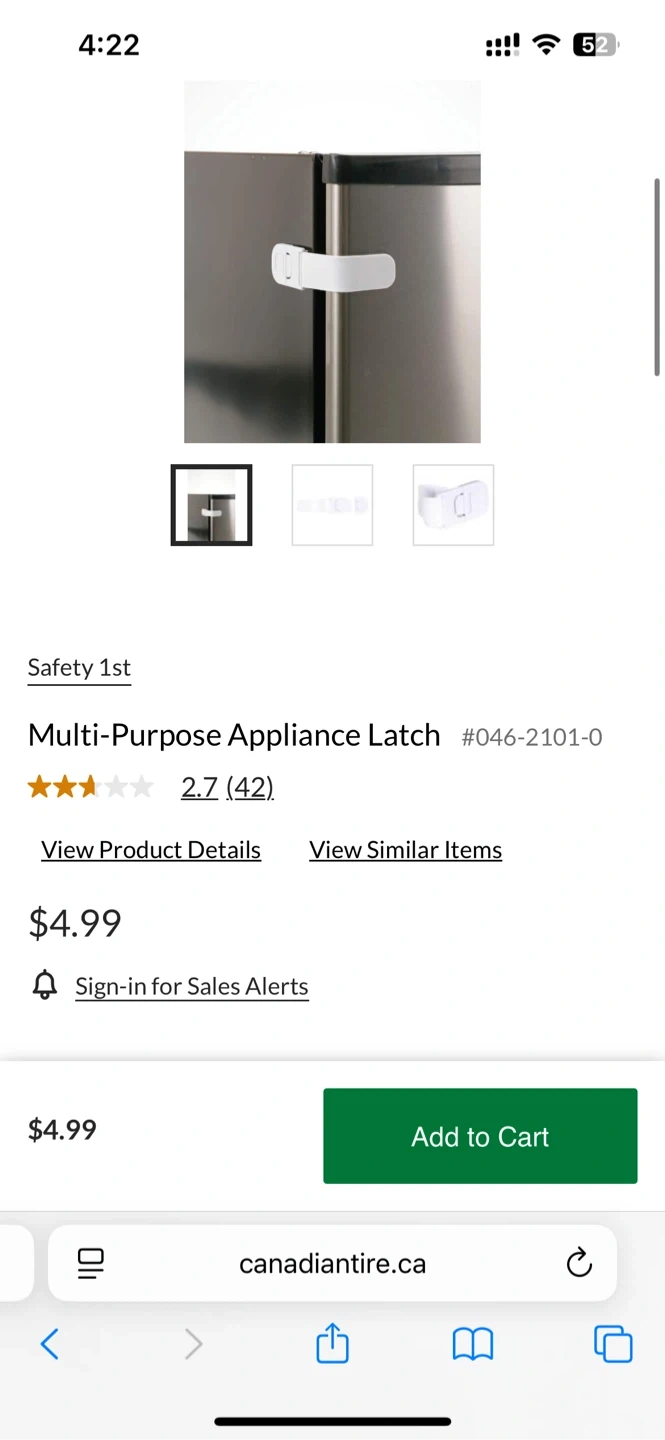View Similar Items
665x1440 pixels.
tap(405, 850)
